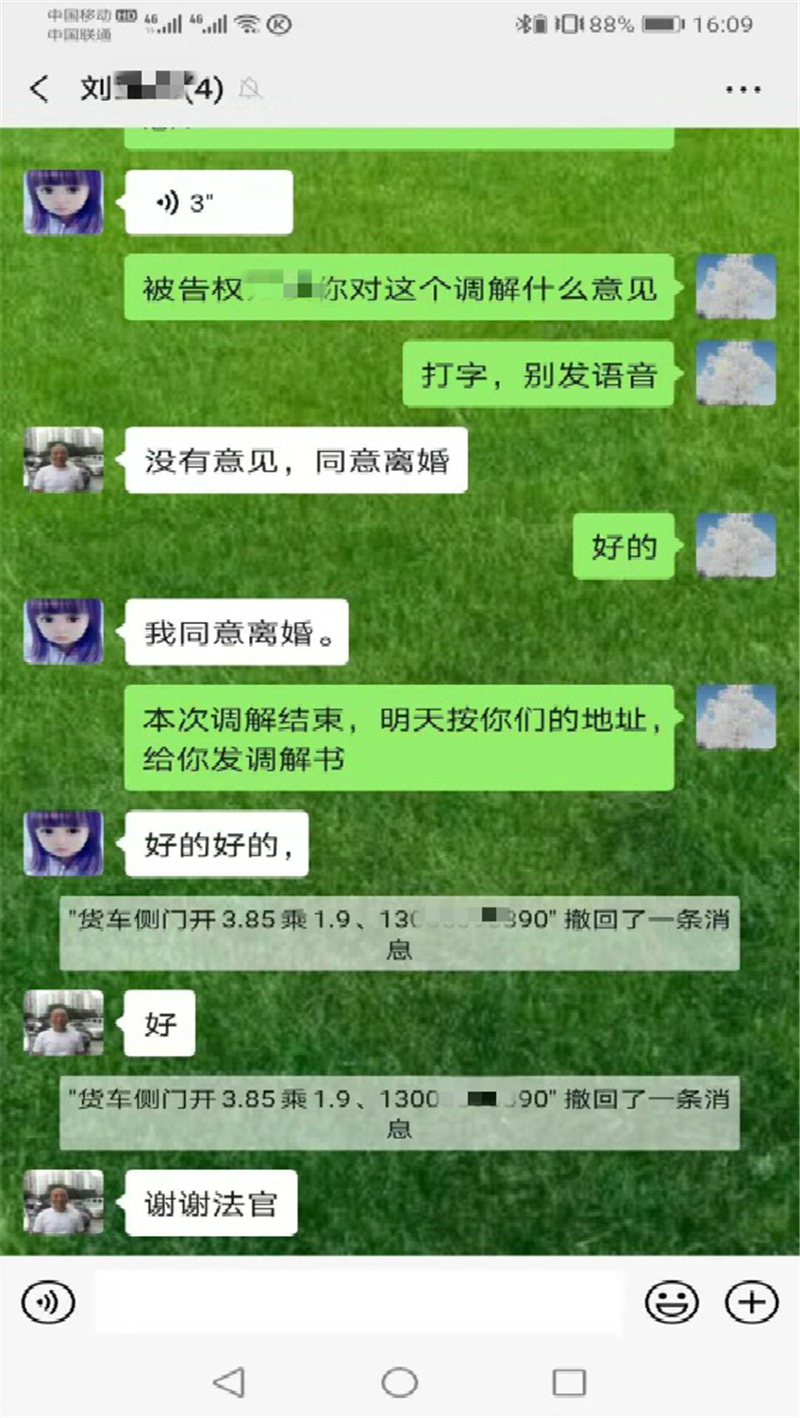800x1418 pixels.
Task: Open the emoji picker
Action: coord(671,1303)
